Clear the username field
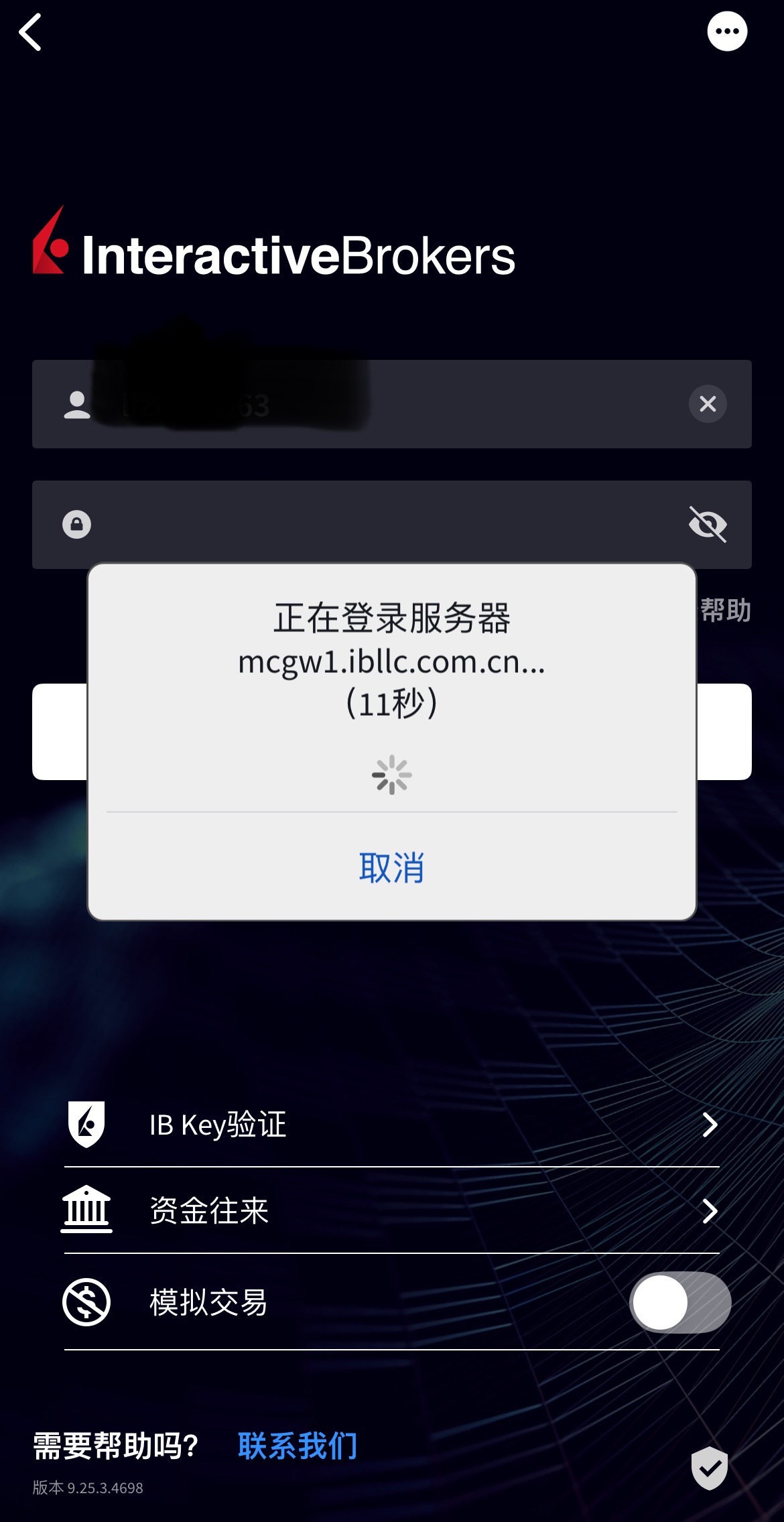Image resolution: width=784 pixels, height=1522 pixels. [708, 404]
